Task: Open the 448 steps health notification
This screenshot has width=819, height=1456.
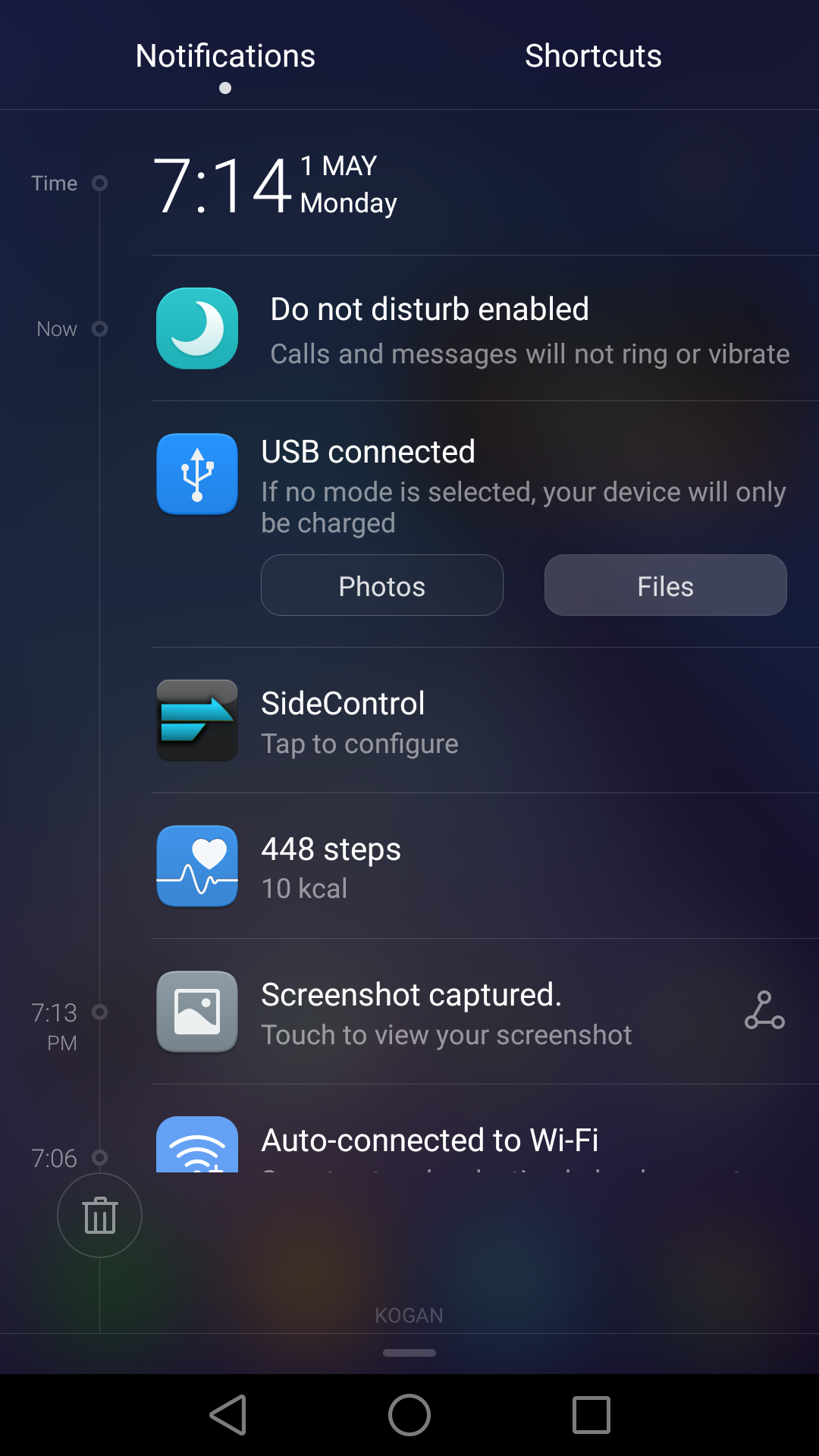Action: tap(485, 866)
